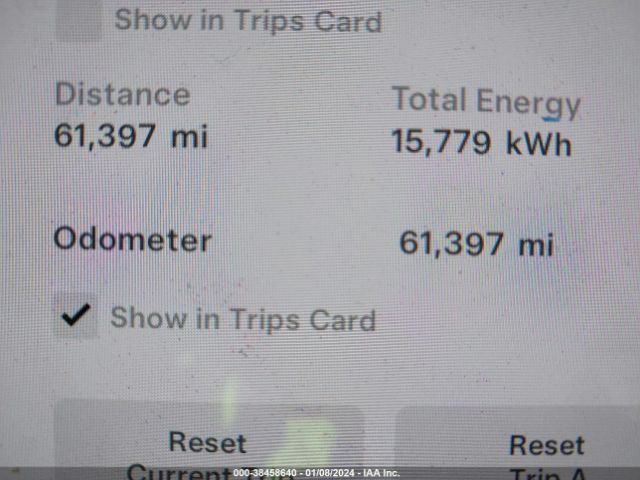Uncheck Show in Trips Card under Odometer

(76, 318)
